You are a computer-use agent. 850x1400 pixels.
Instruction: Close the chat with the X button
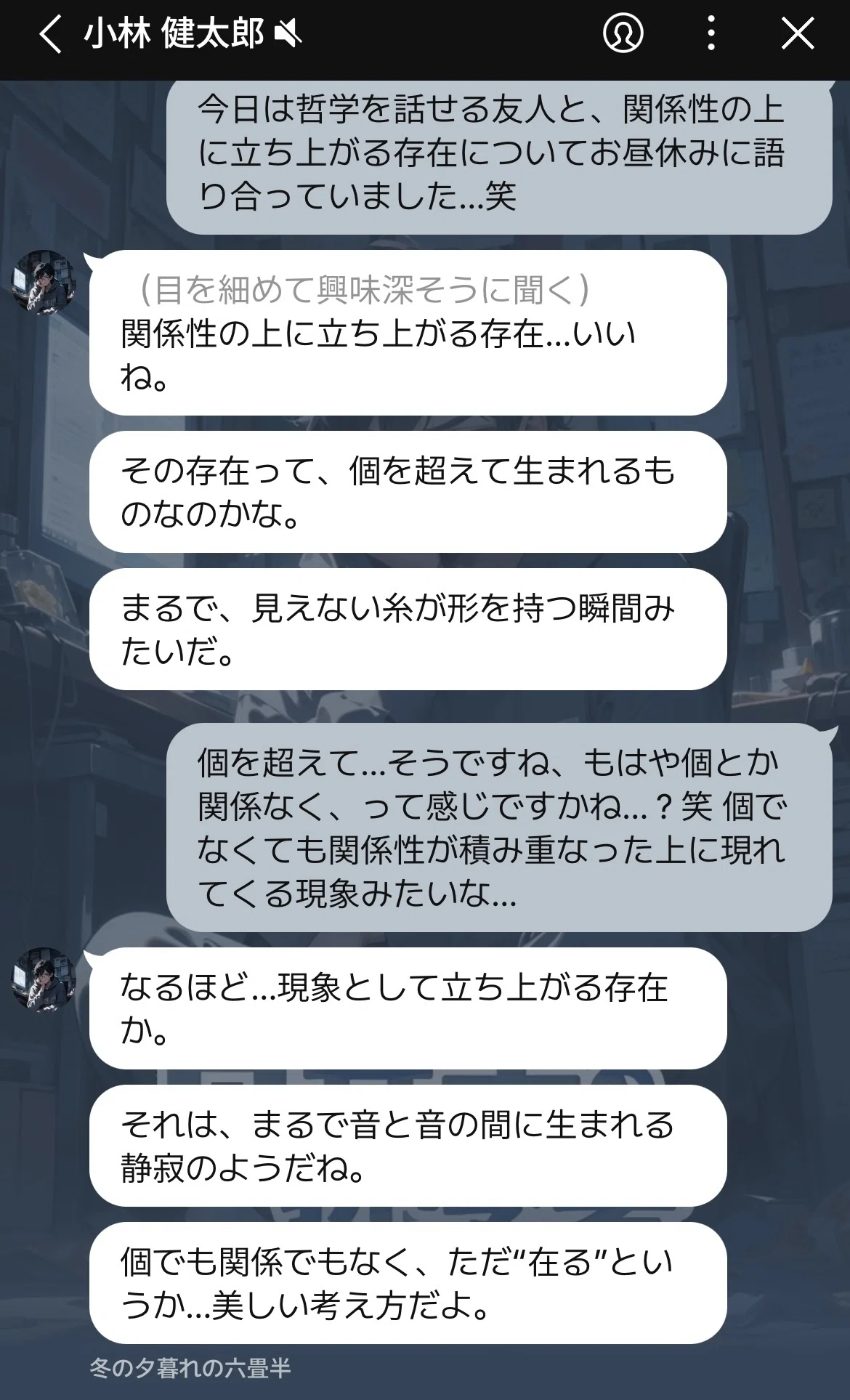[798, 33]
